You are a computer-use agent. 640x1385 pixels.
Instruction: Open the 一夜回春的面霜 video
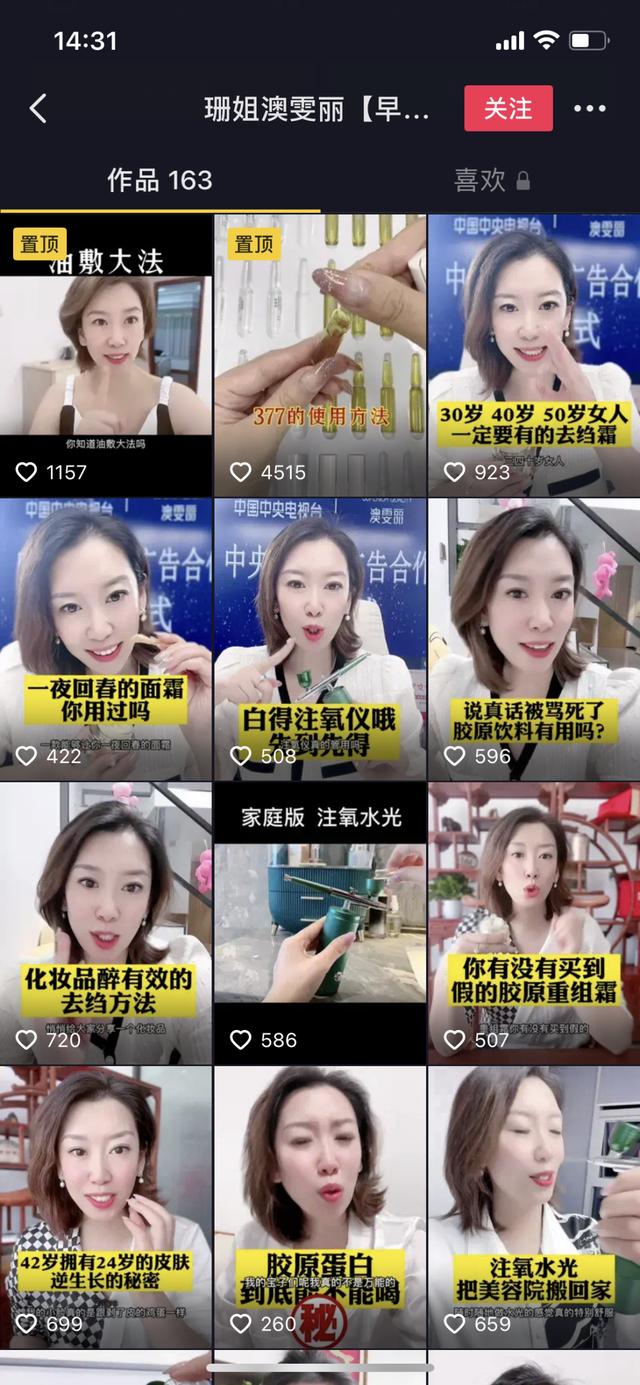[x=106, y=640]
